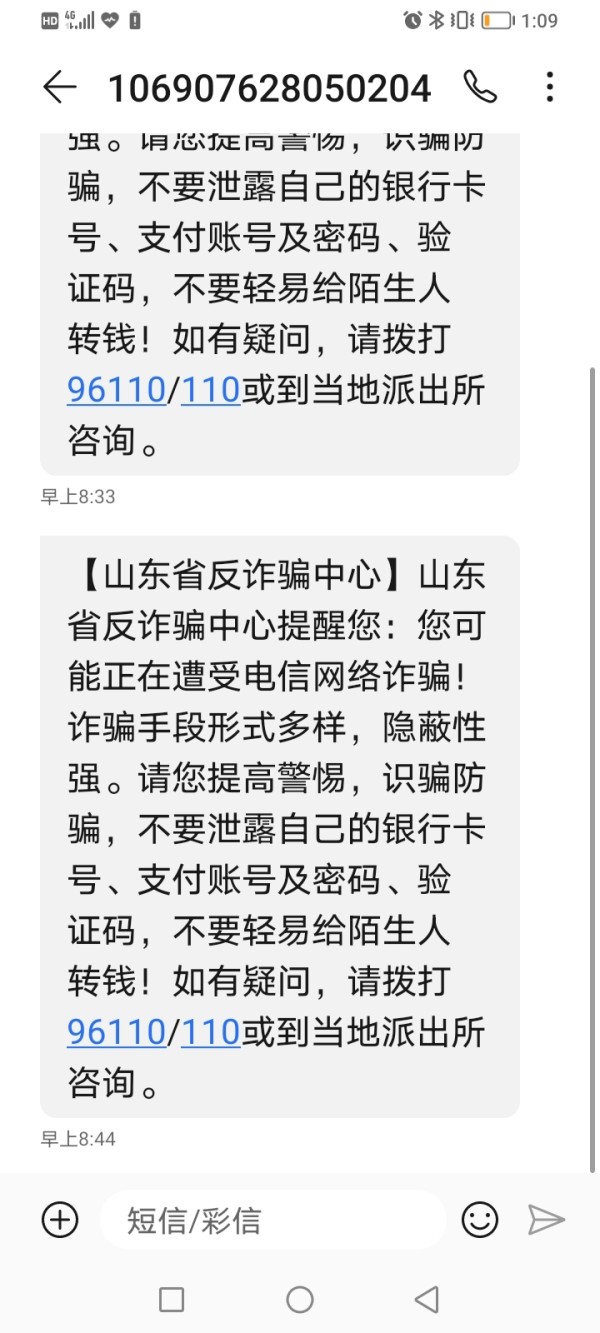The height and width of the screenshot is (1333, 600).
Task: Call the sender with the phone icon
Action: 481,88
